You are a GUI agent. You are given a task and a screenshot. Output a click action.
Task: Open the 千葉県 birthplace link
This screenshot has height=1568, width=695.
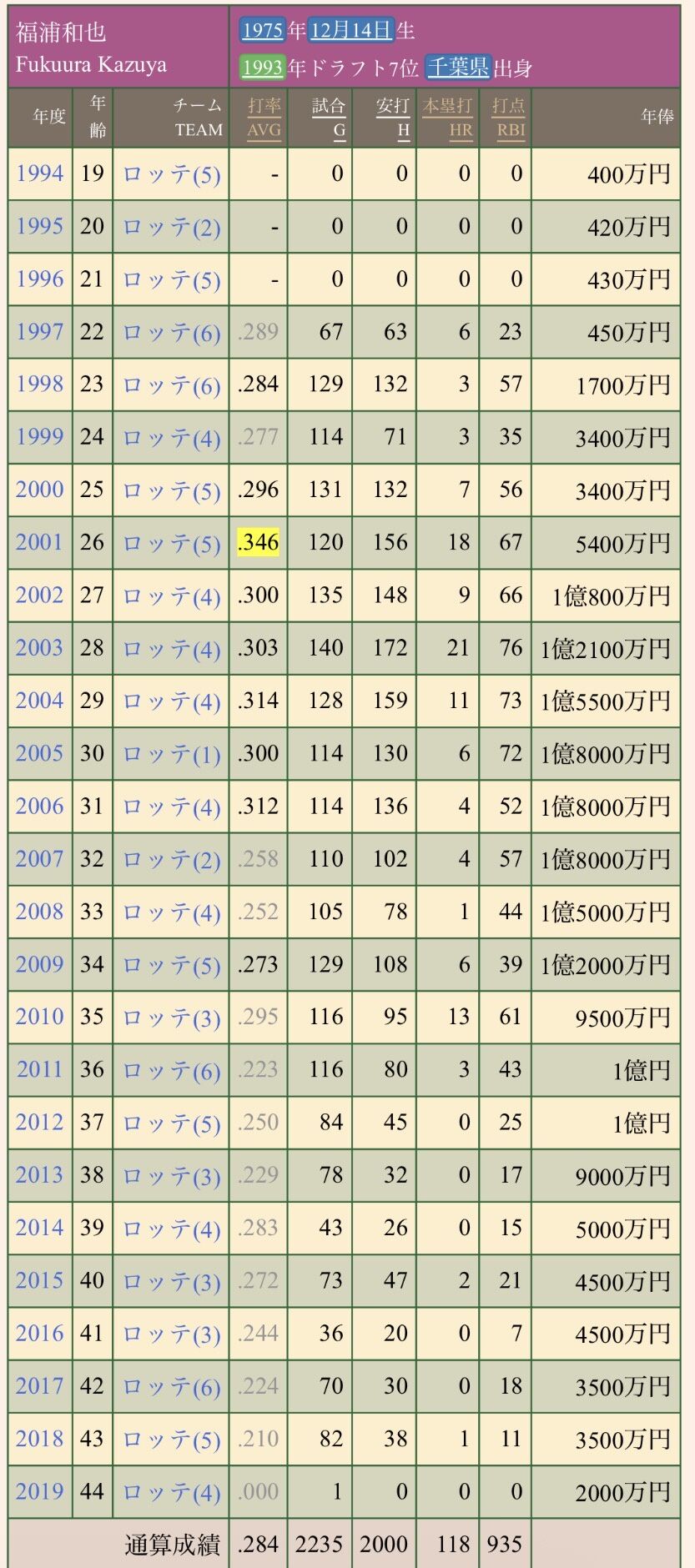[458, 67]
